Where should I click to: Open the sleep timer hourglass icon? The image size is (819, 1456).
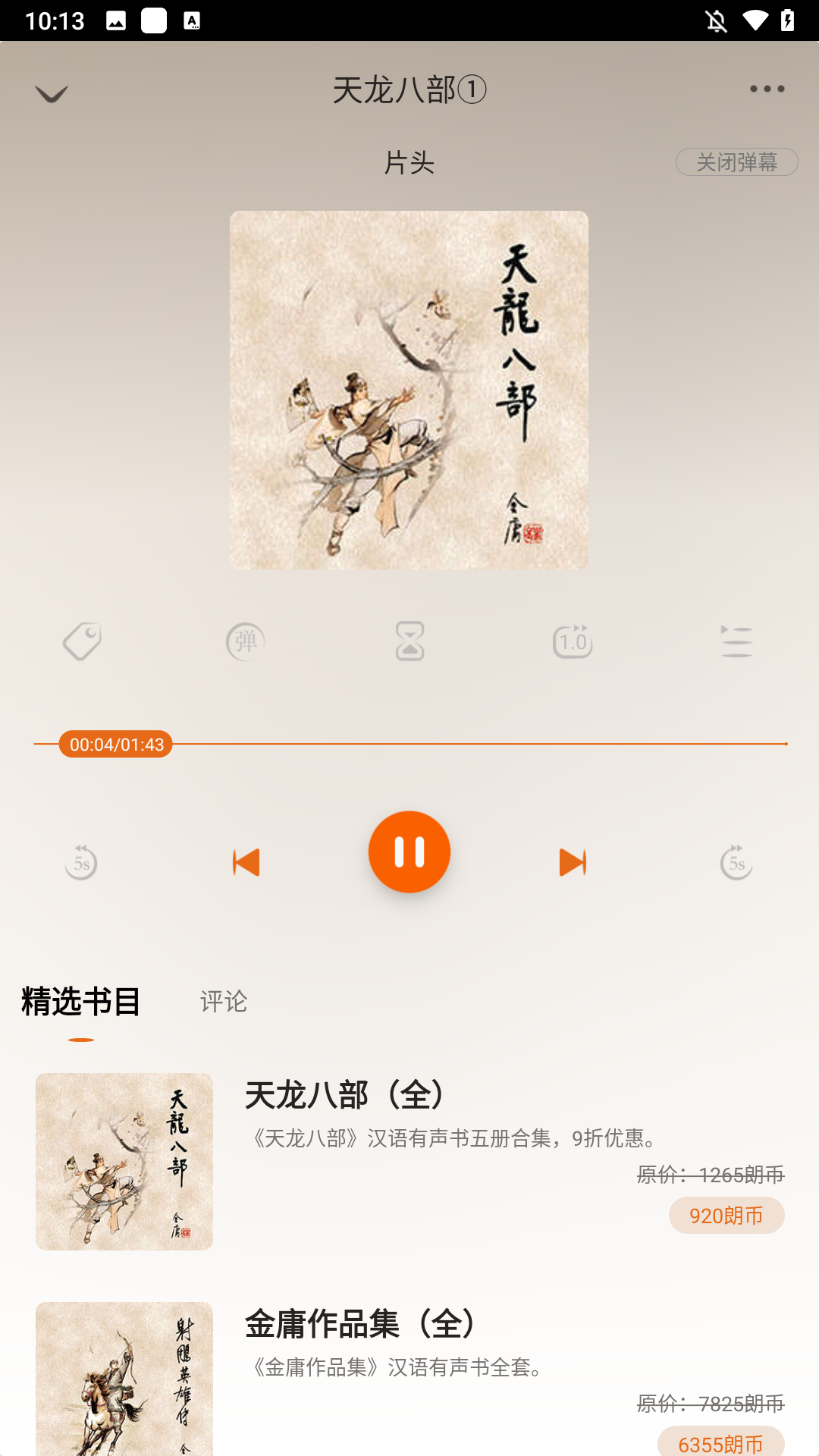(x=409, y=642)
